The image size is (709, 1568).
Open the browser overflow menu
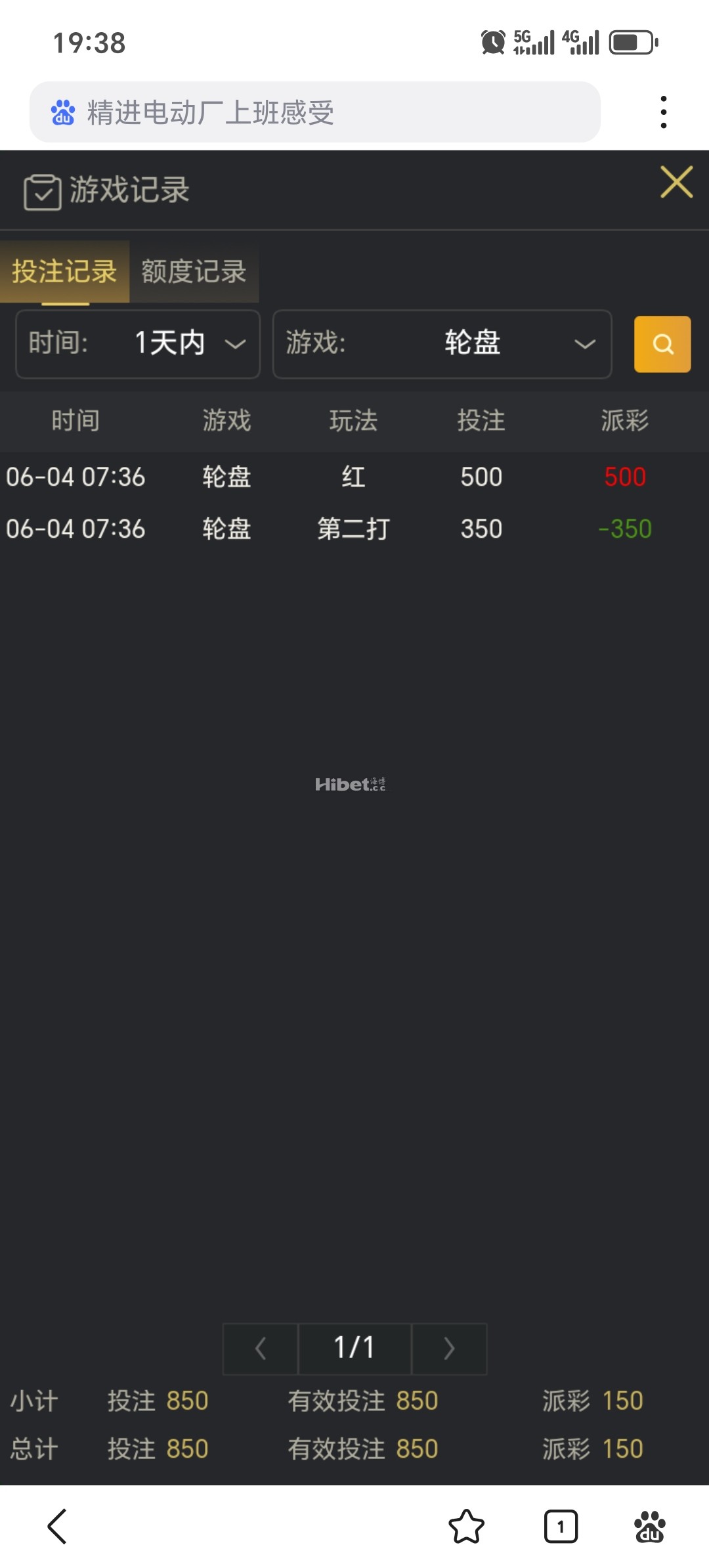664,112
